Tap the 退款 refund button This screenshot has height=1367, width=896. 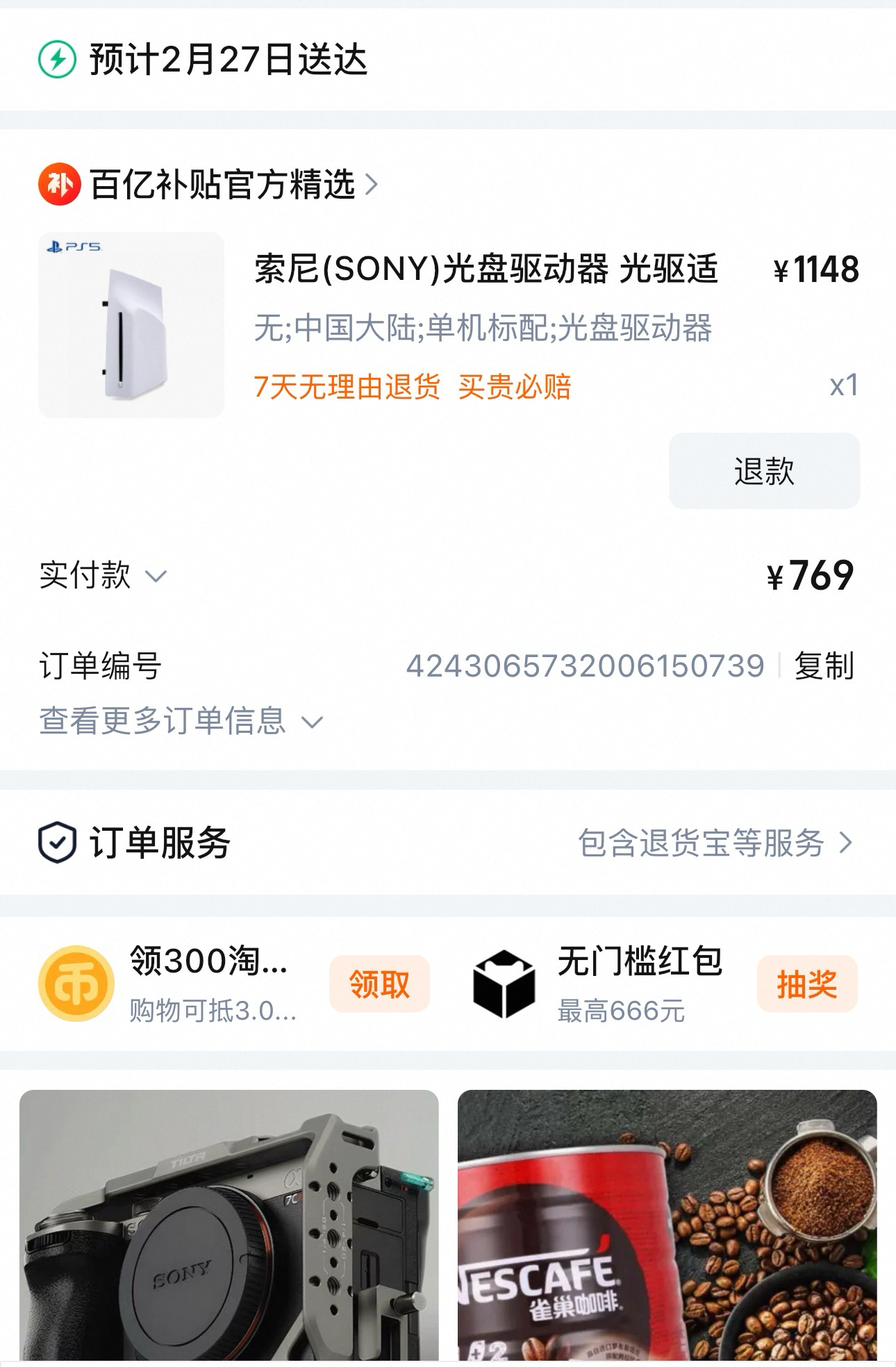(x=764, y=471)
